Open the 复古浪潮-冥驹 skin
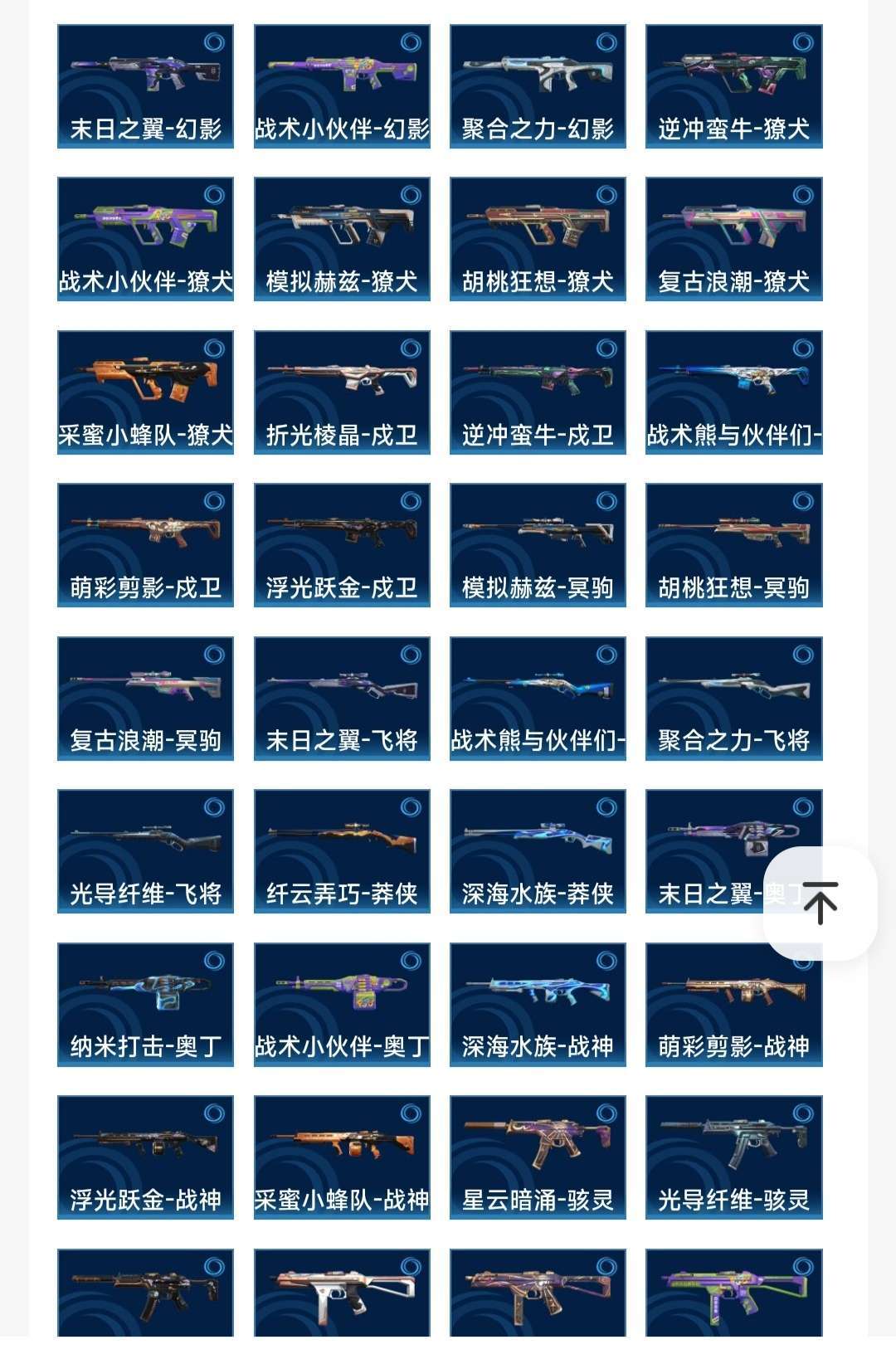This screenshot has height=1354, width=896. (145, 699)
